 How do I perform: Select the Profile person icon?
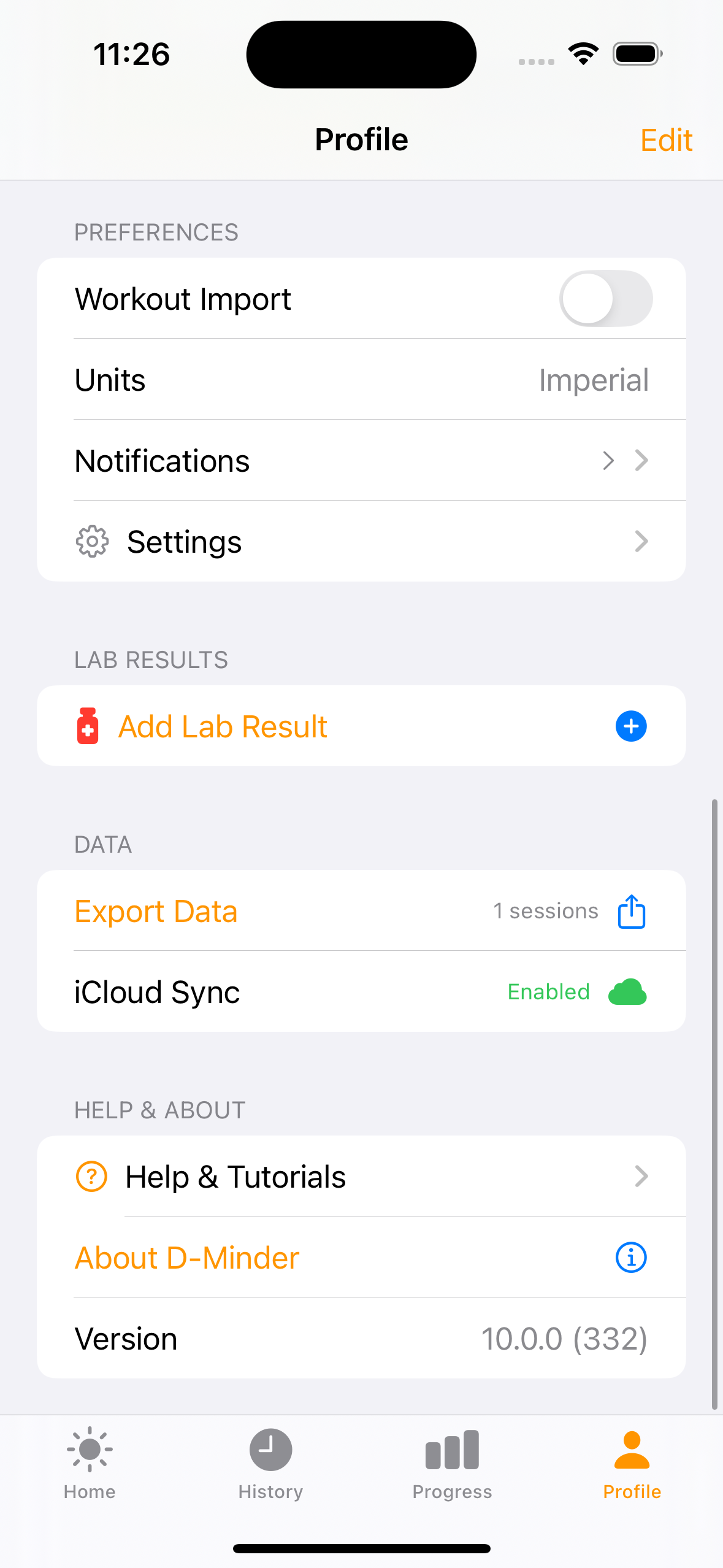tap(632, 1447)
